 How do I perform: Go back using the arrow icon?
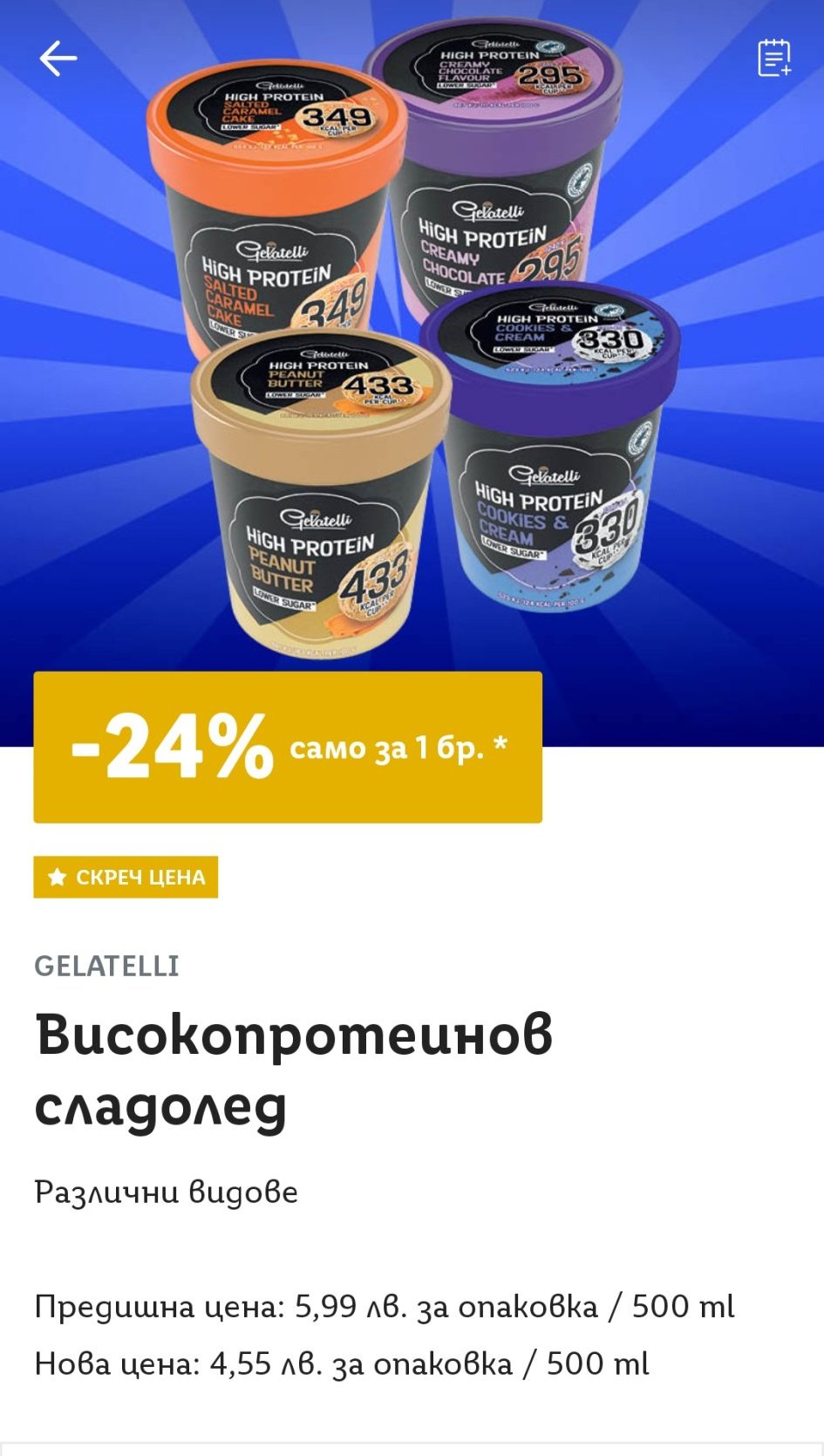click(x=58, y=58)
